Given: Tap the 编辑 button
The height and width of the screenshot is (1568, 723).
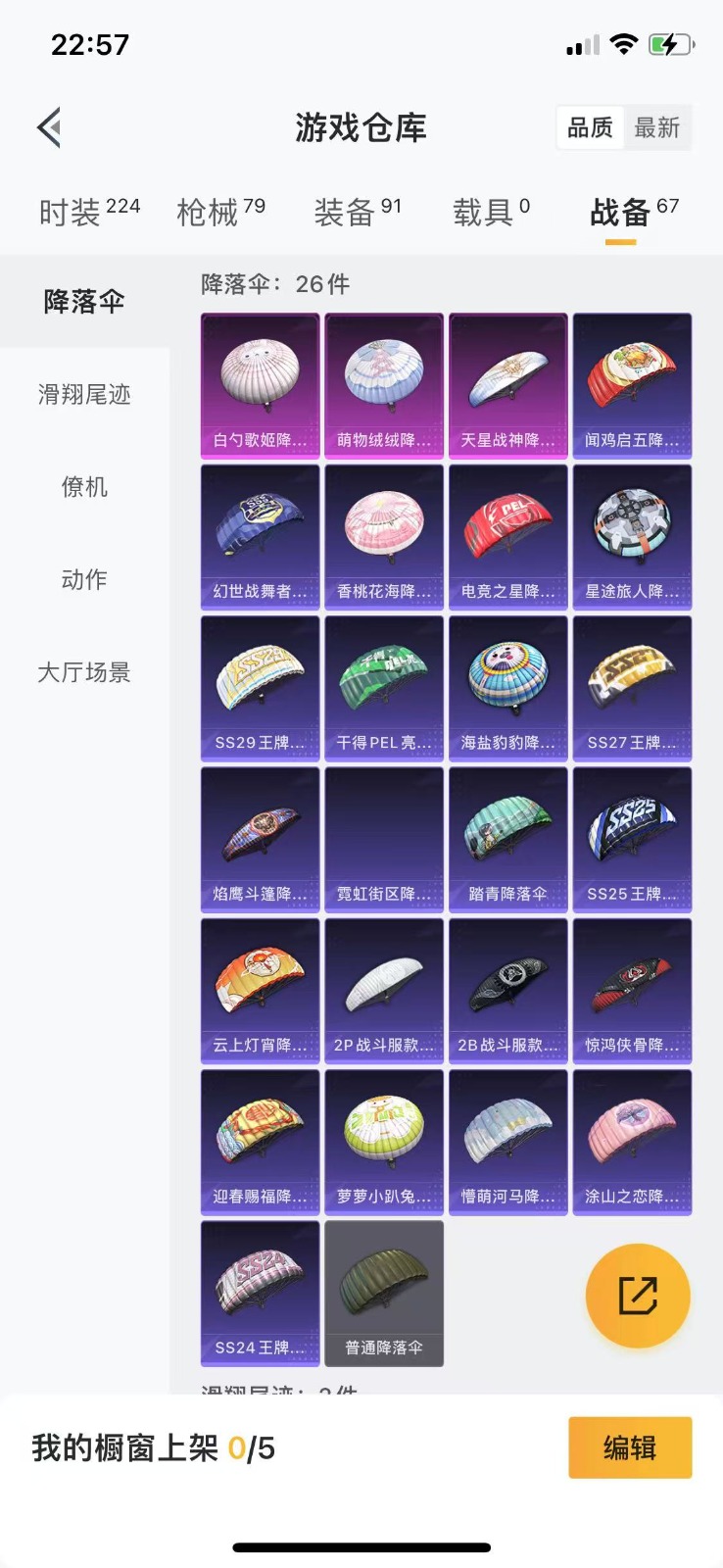Looking at the screenshot, I should 630,1447.
